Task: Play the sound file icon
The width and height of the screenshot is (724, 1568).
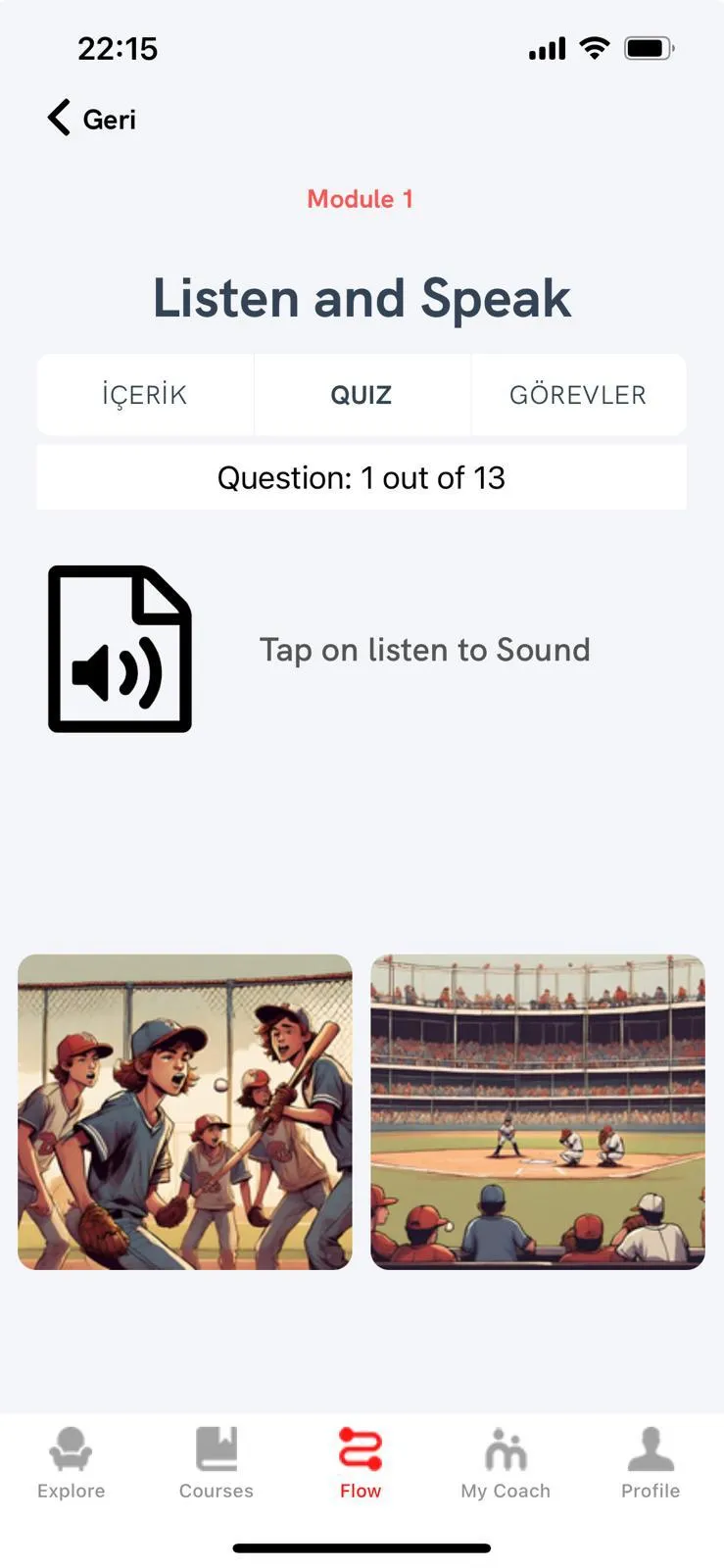Action: (x=120, y=649)
